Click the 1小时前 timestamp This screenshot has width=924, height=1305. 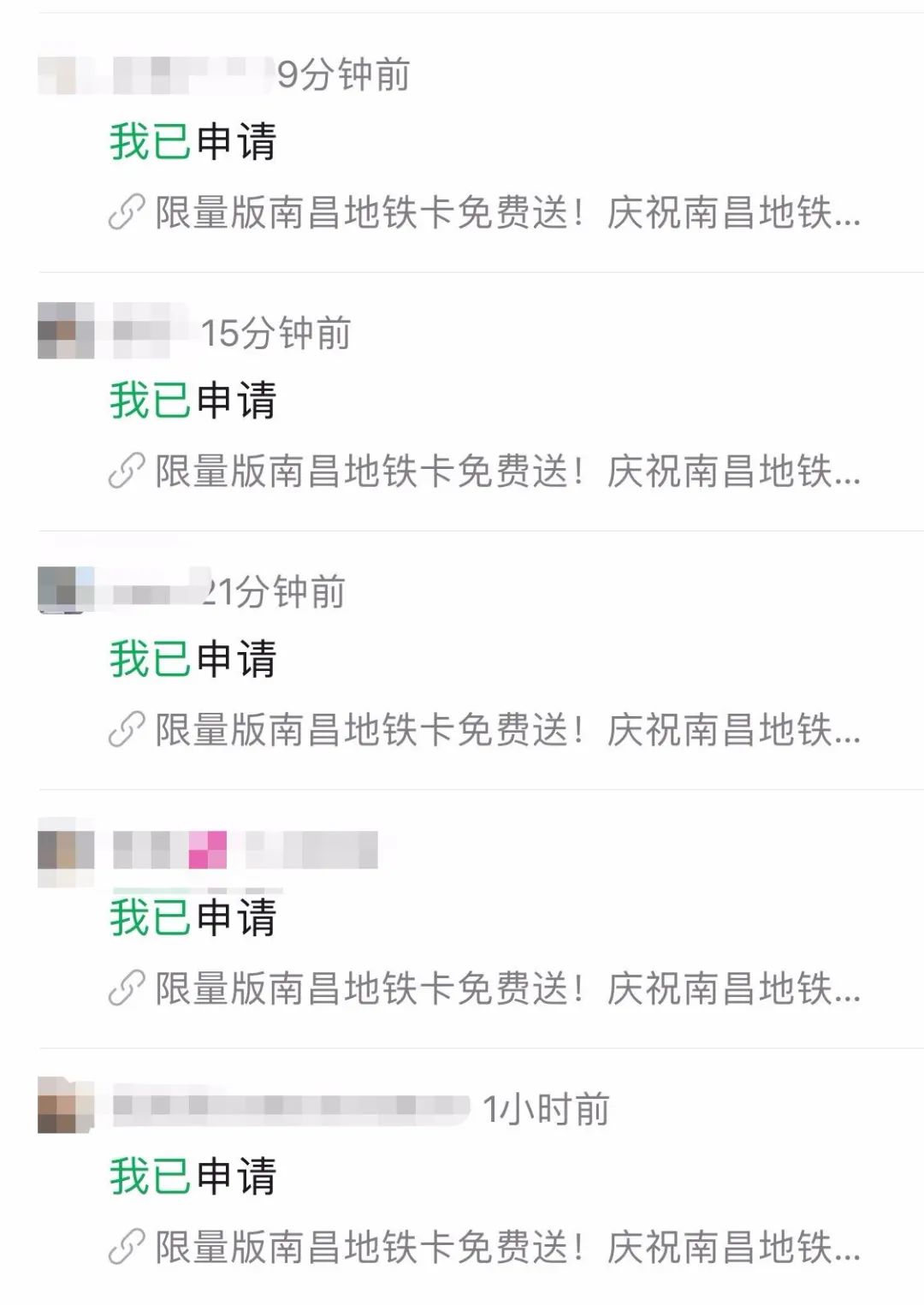(x=545, y=1108)
